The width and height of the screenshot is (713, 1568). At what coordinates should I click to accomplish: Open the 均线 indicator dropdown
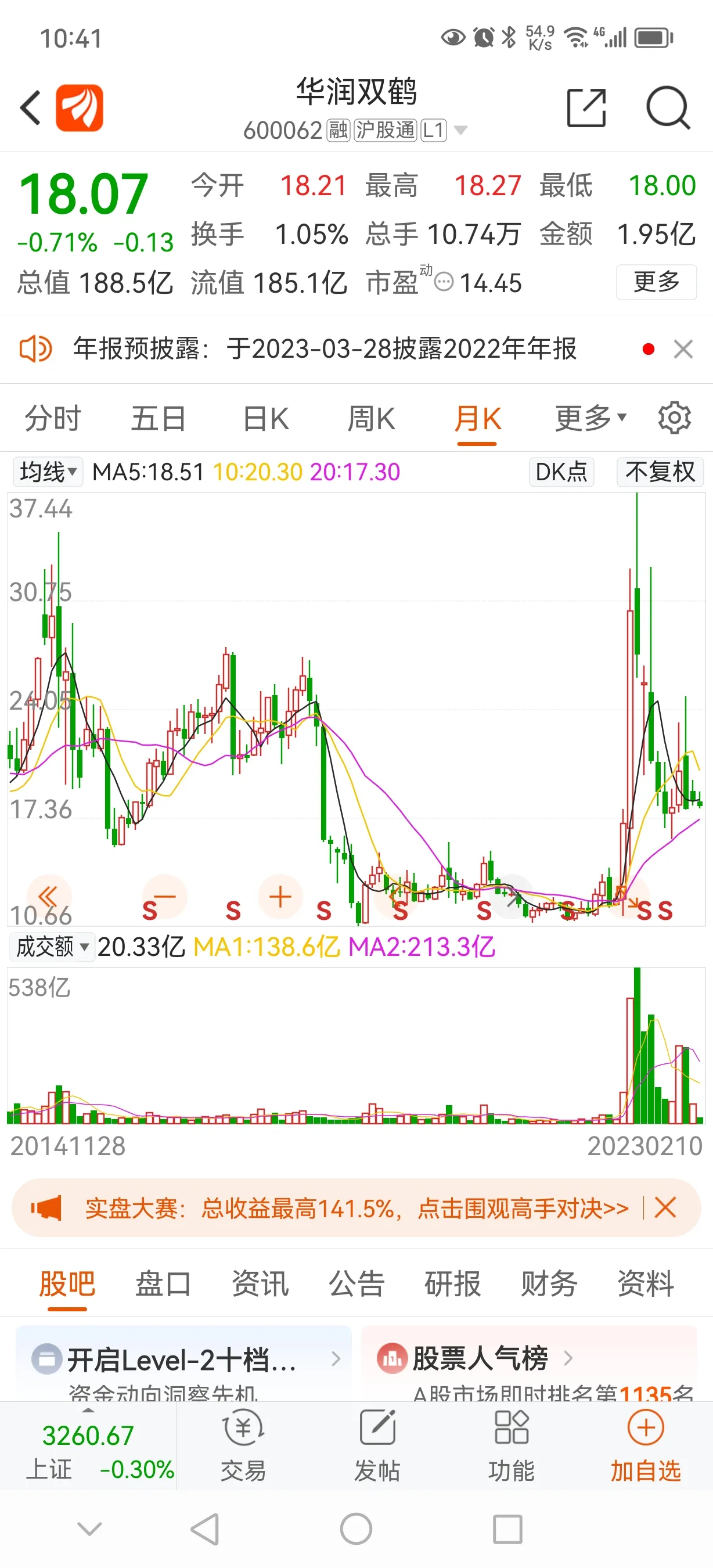48,472
